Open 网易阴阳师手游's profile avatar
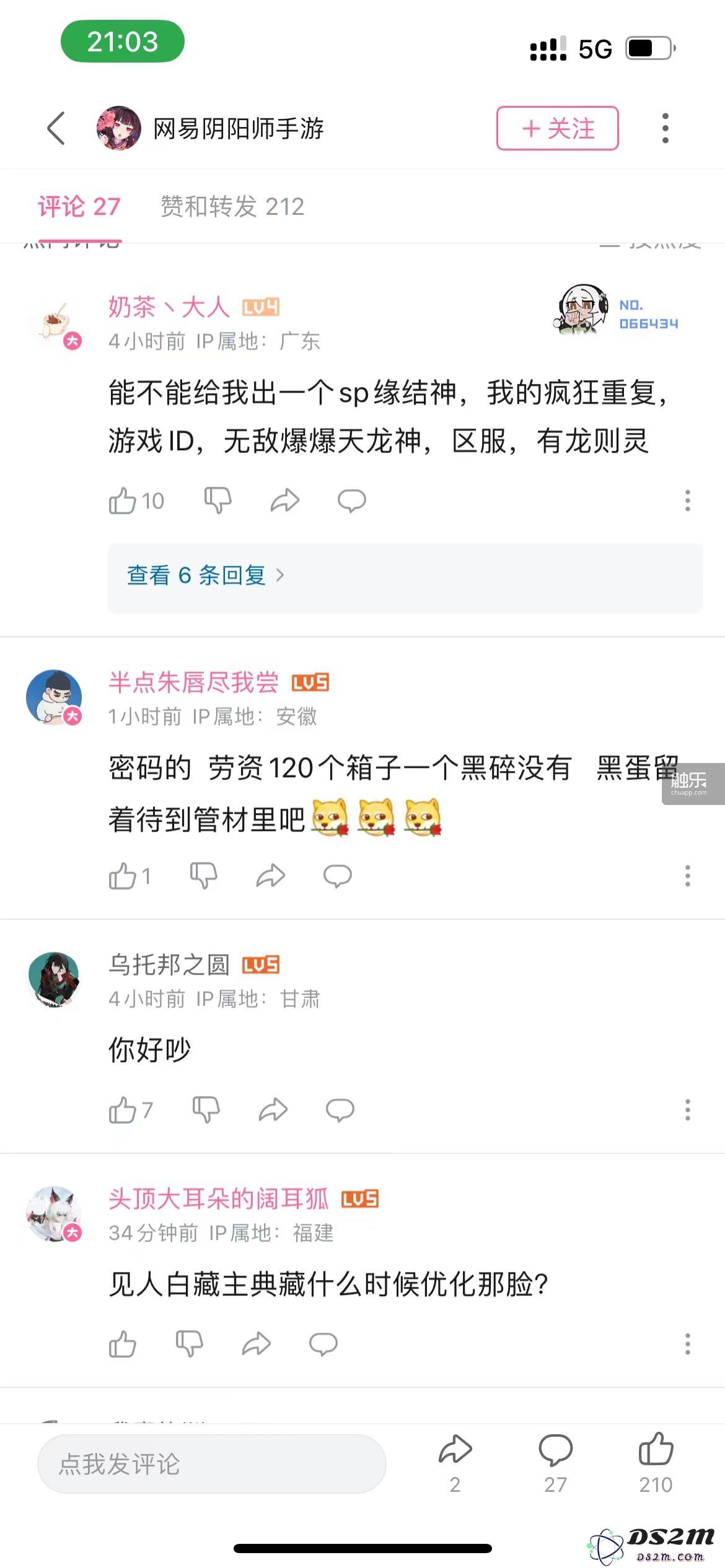 coord(119,128)
